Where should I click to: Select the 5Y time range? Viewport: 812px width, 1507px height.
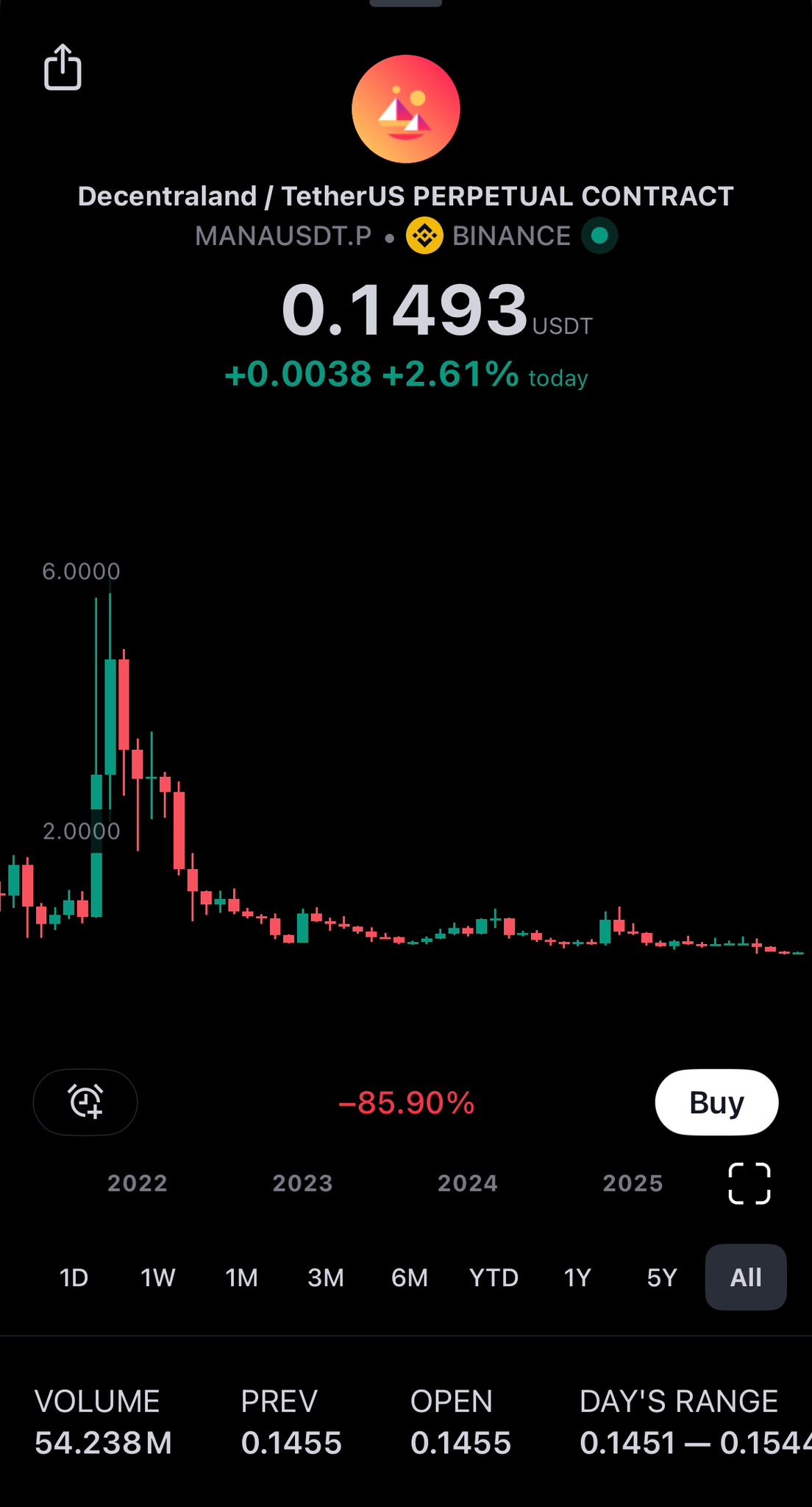(x=661, y=1277)
